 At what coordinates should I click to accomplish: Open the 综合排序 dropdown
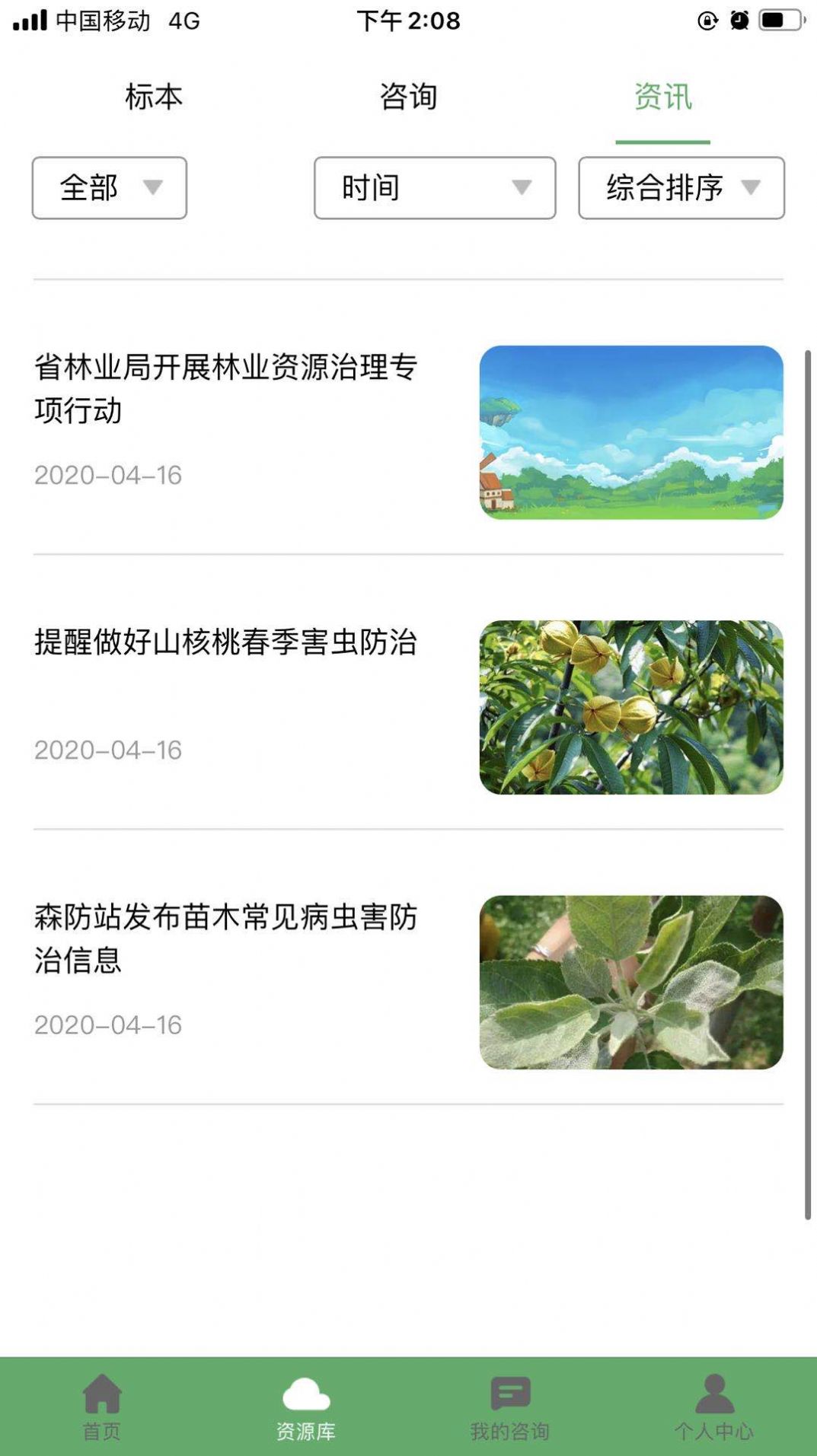pyautogui.click(x=681, y=188)
